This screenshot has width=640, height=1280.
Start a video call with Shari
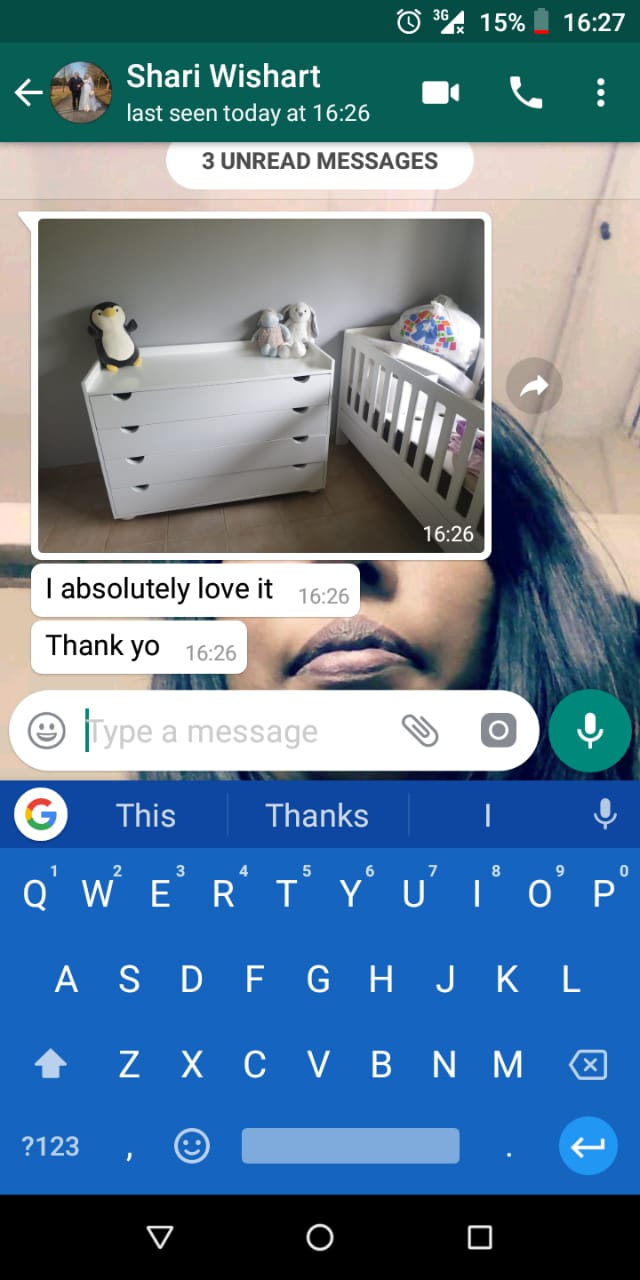click(x=440, y=93)
